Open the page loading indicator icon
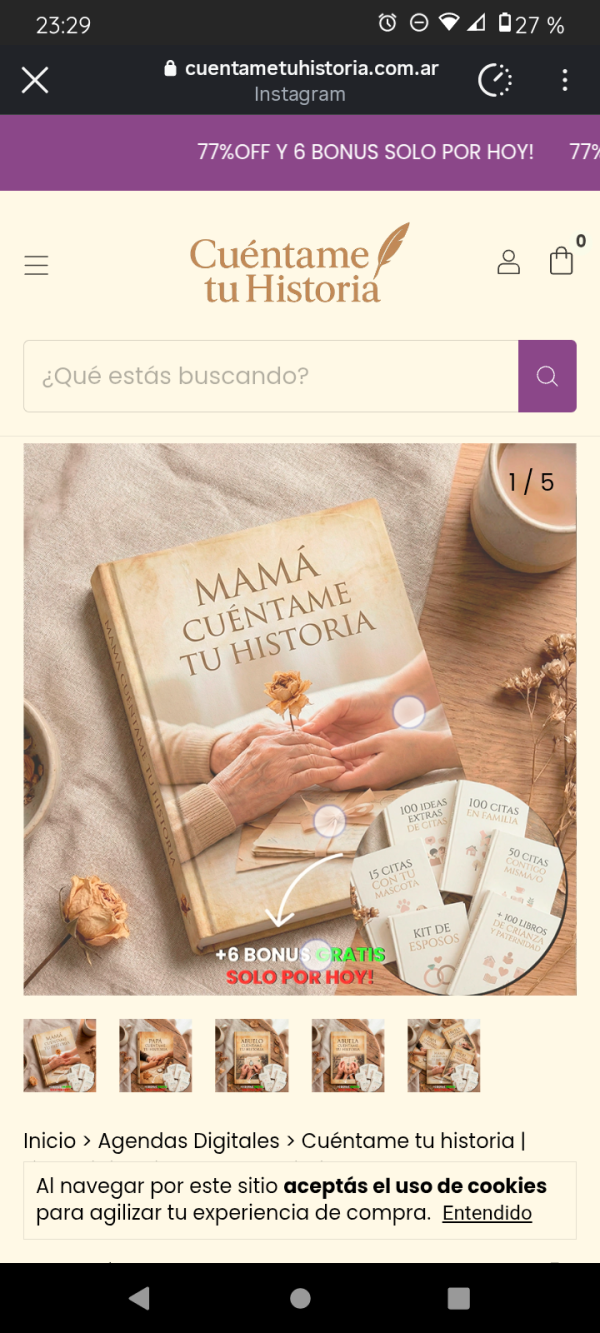The width and height of the screenshot is (600, 1333). 495,81
